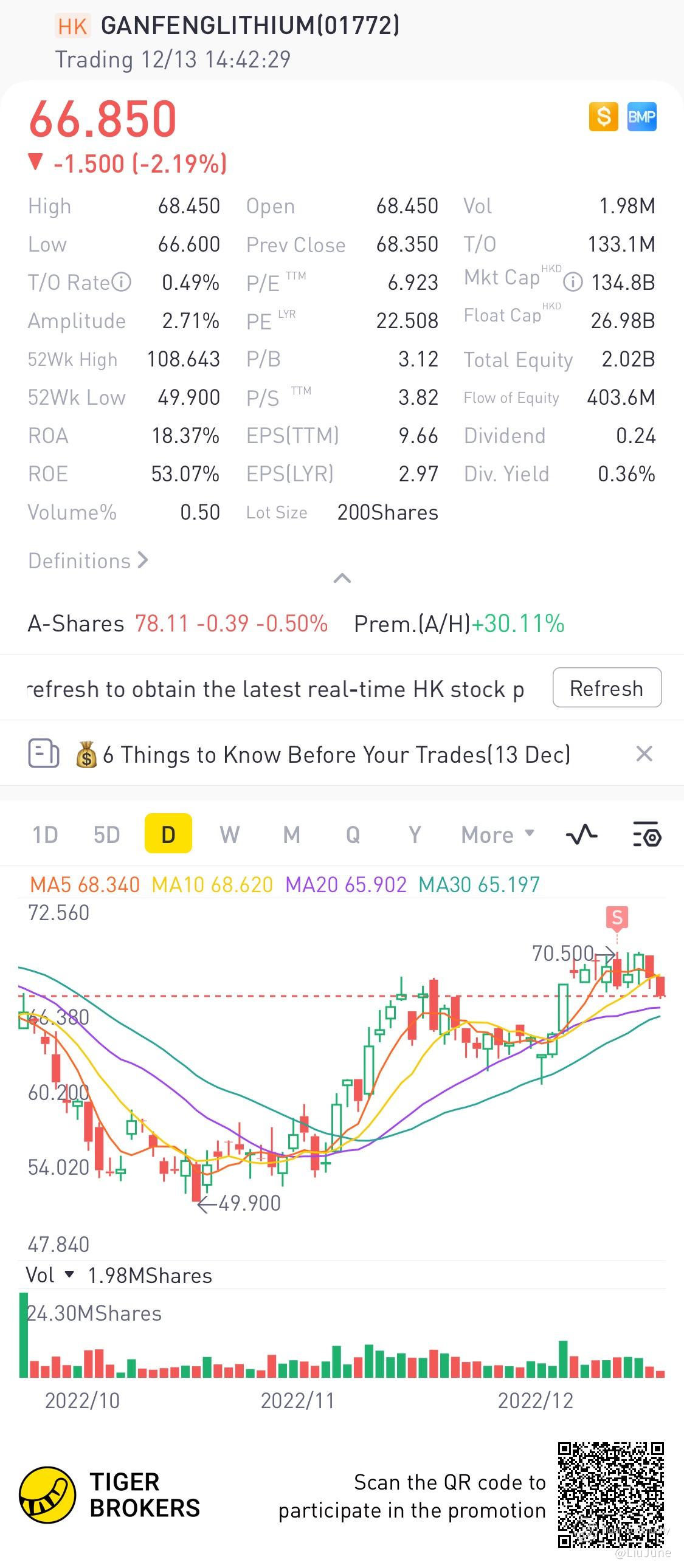
Task: Switch to the weekly W chart
Action: (230, 834)
